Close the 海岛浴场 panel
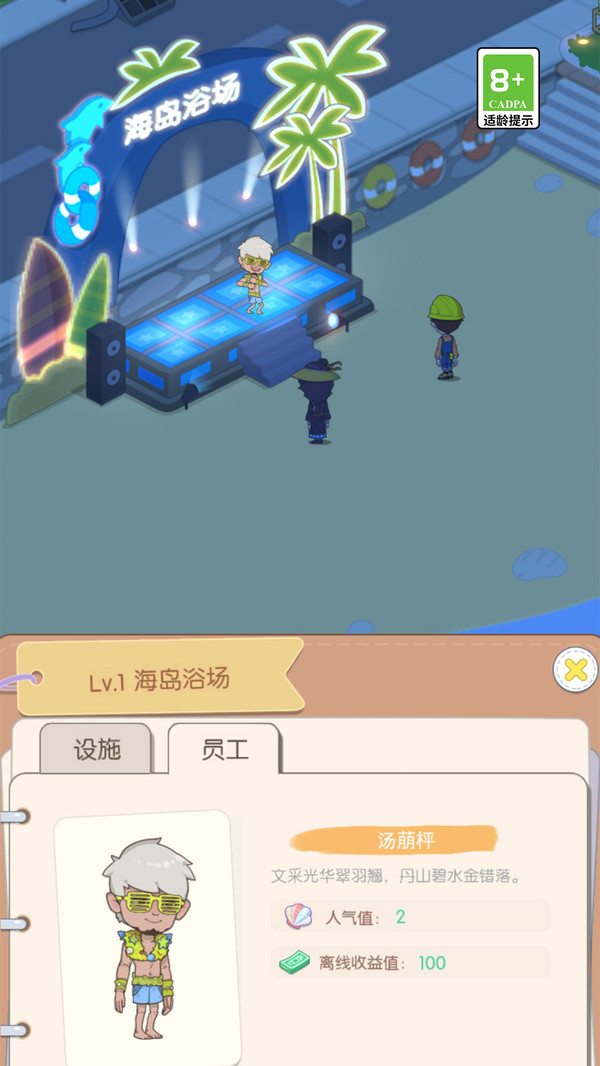The image size is (600, 1066). click(x=575, y=670)
